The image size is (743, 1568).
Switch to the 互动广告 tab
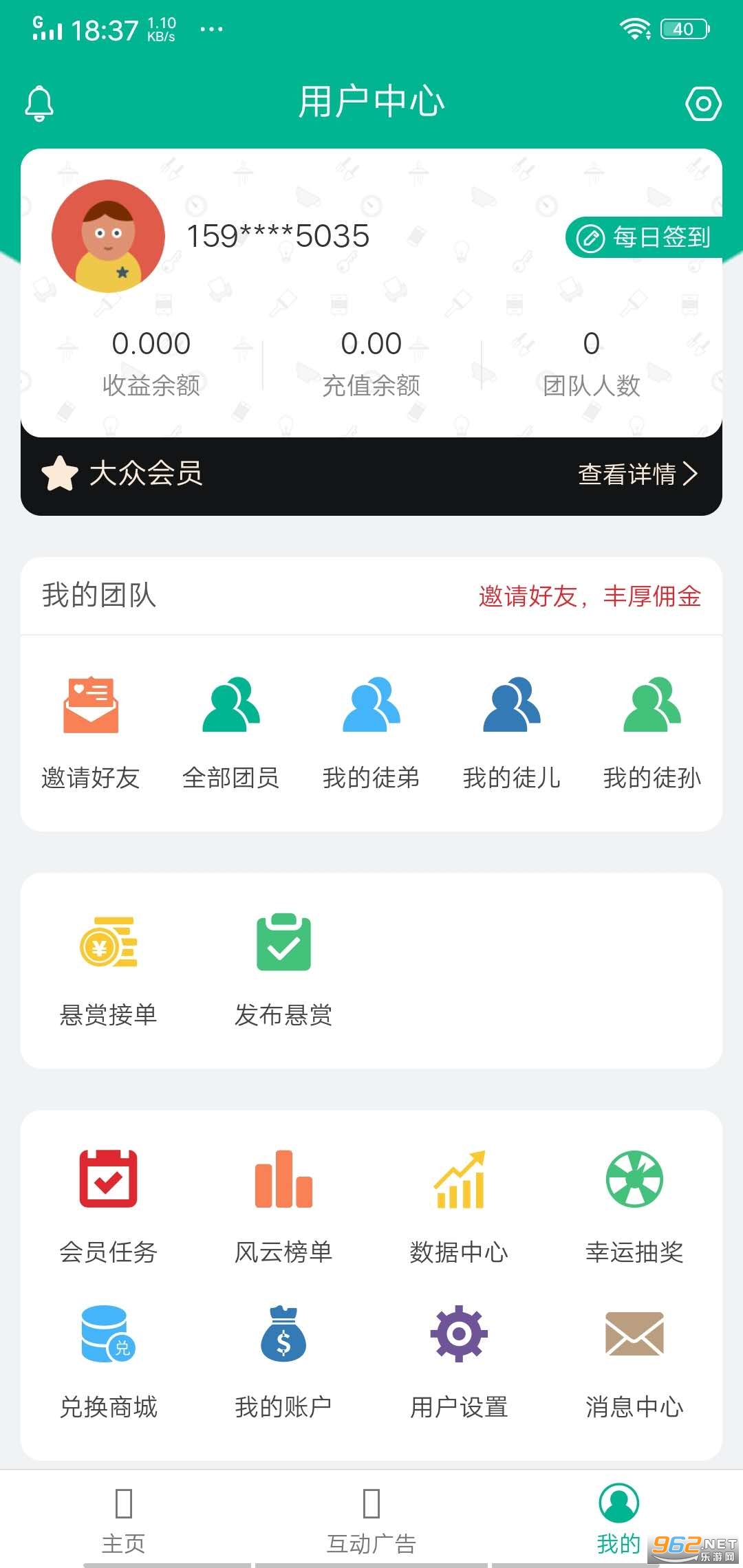coord(371,1520)
